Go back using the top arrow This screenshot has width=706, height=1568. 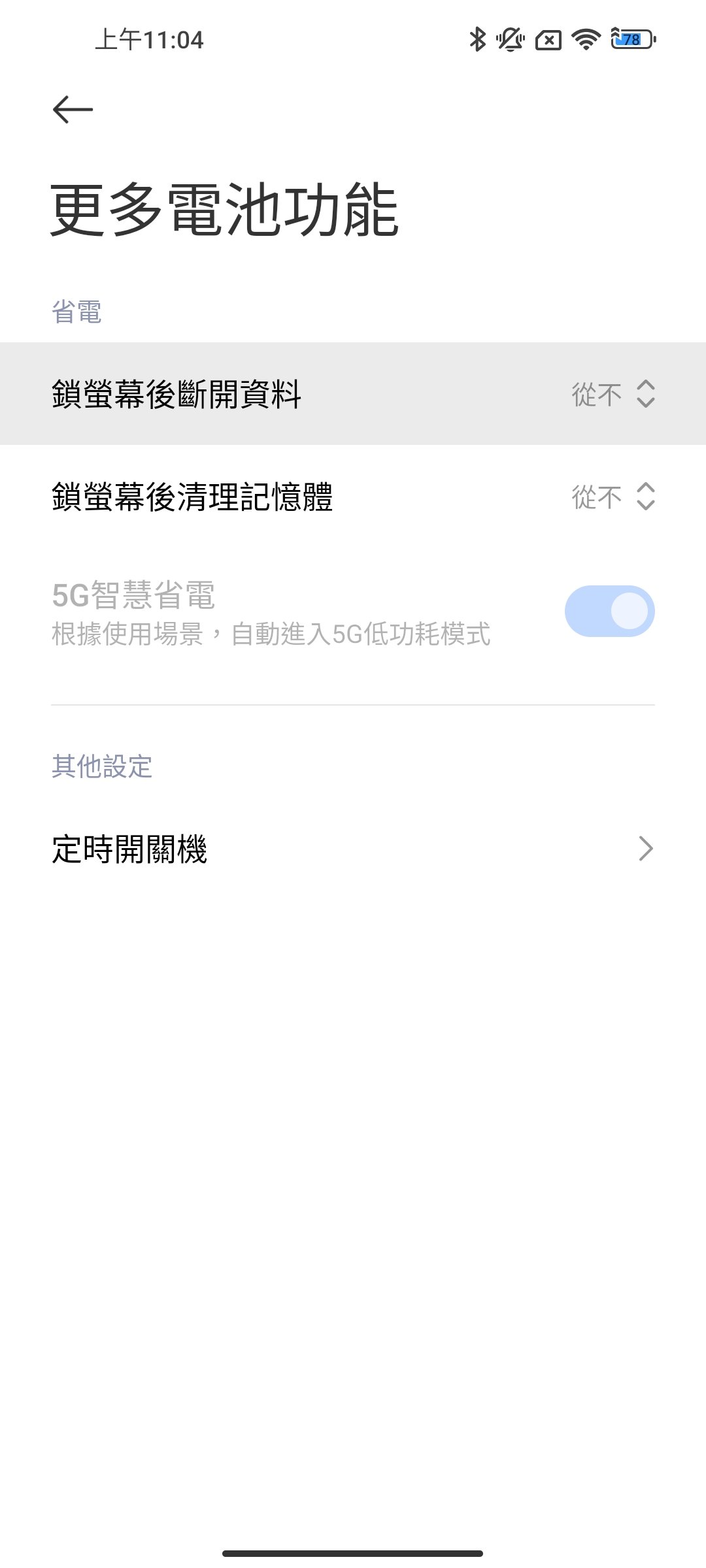73,109
